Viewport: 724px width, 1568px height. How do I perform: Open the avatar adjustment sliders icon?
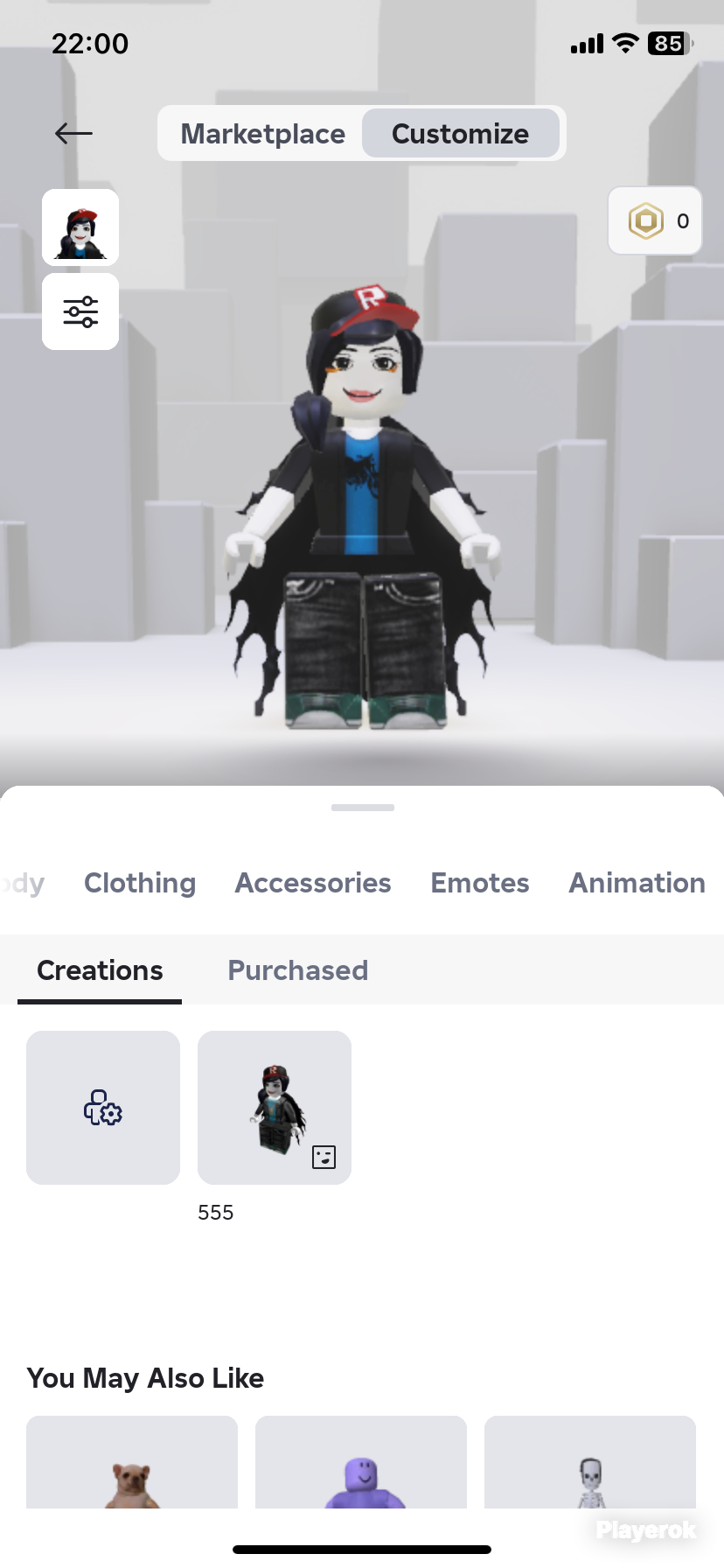(80, 311)
